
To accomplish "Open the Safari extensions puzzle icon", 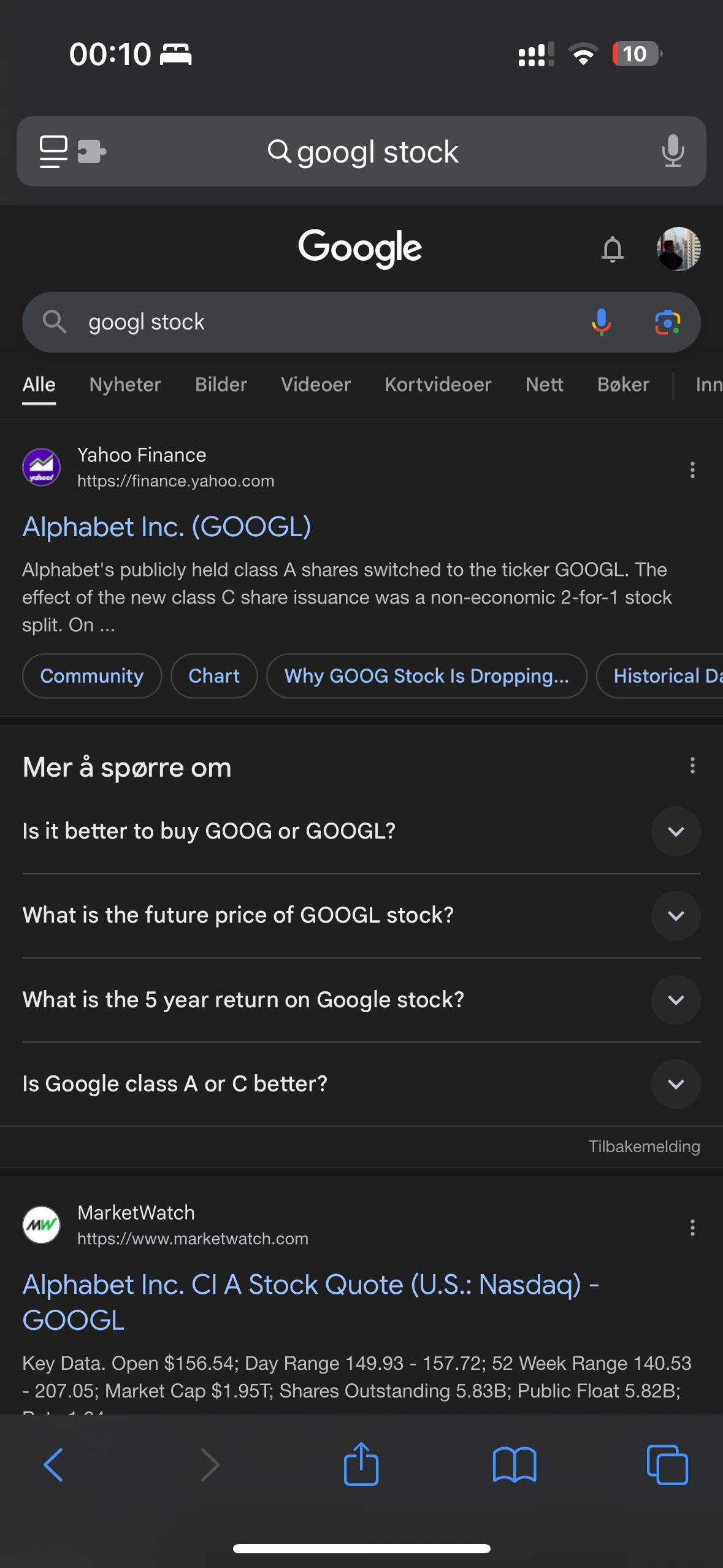I will [x=91, y=152].
